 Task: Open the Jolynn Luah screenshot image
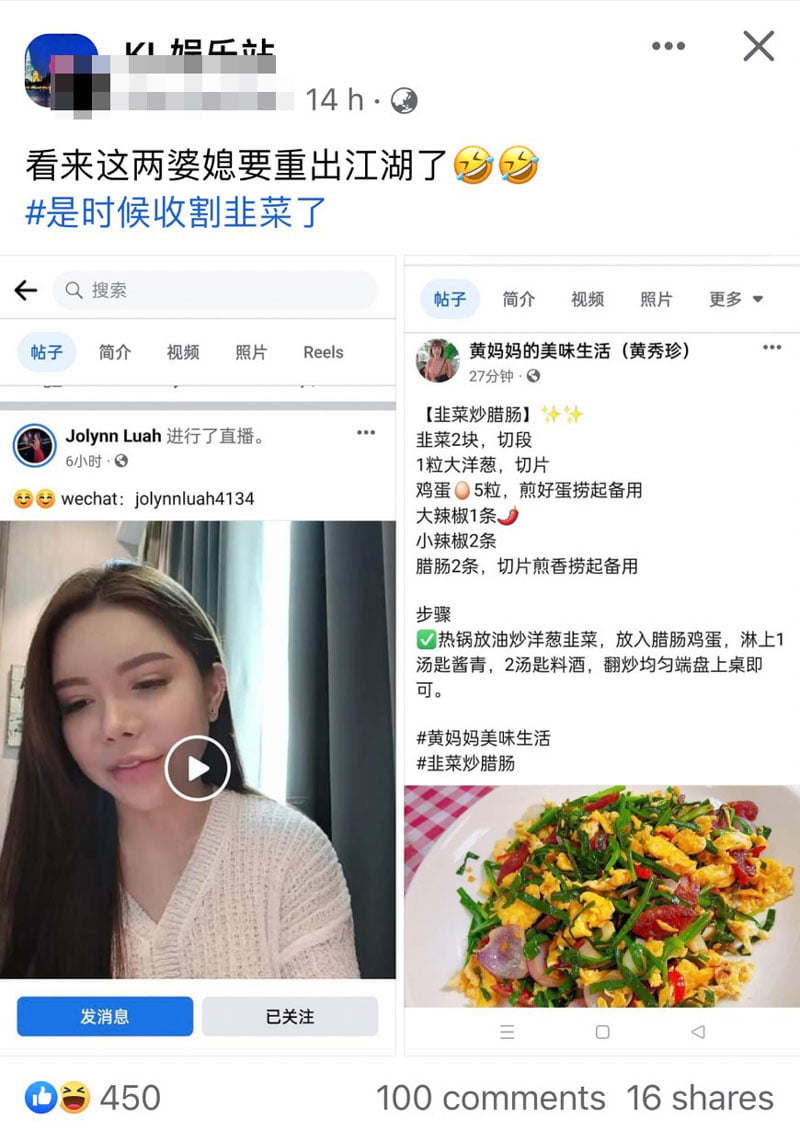point(198,655)
